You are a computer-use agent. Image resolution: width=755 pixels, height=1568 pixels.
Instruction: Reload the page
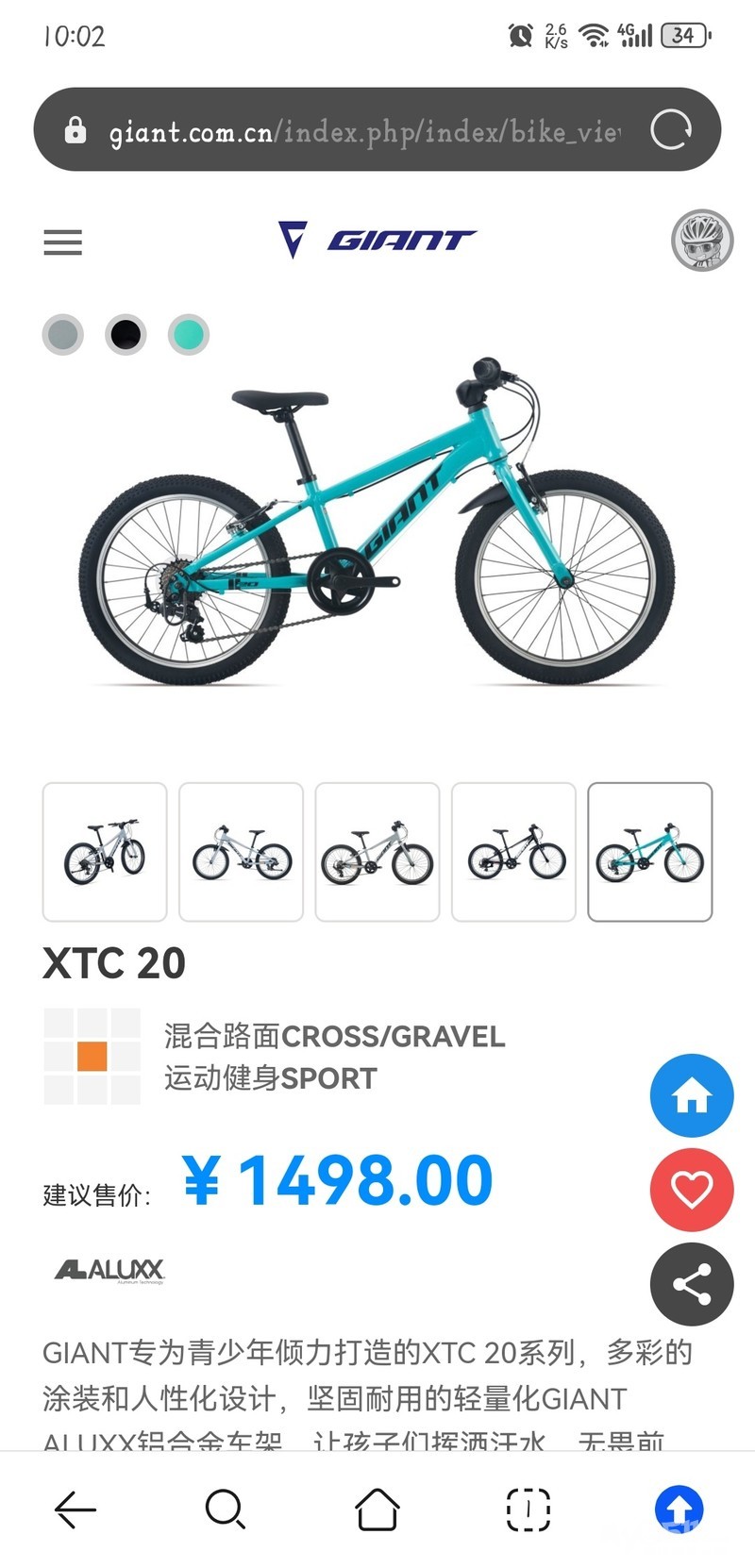point(671,130)
